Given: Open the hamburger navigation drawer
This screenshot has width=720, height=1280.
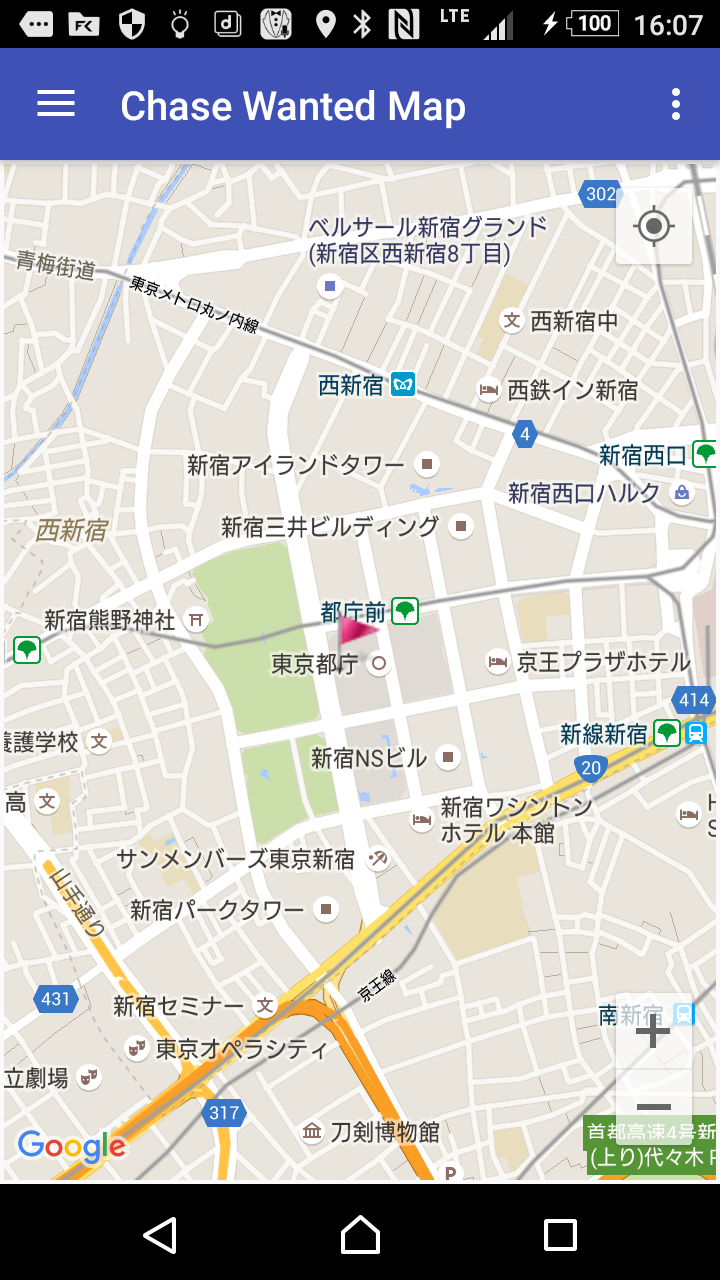Looking at the screenshot, I should pos(56,104).
